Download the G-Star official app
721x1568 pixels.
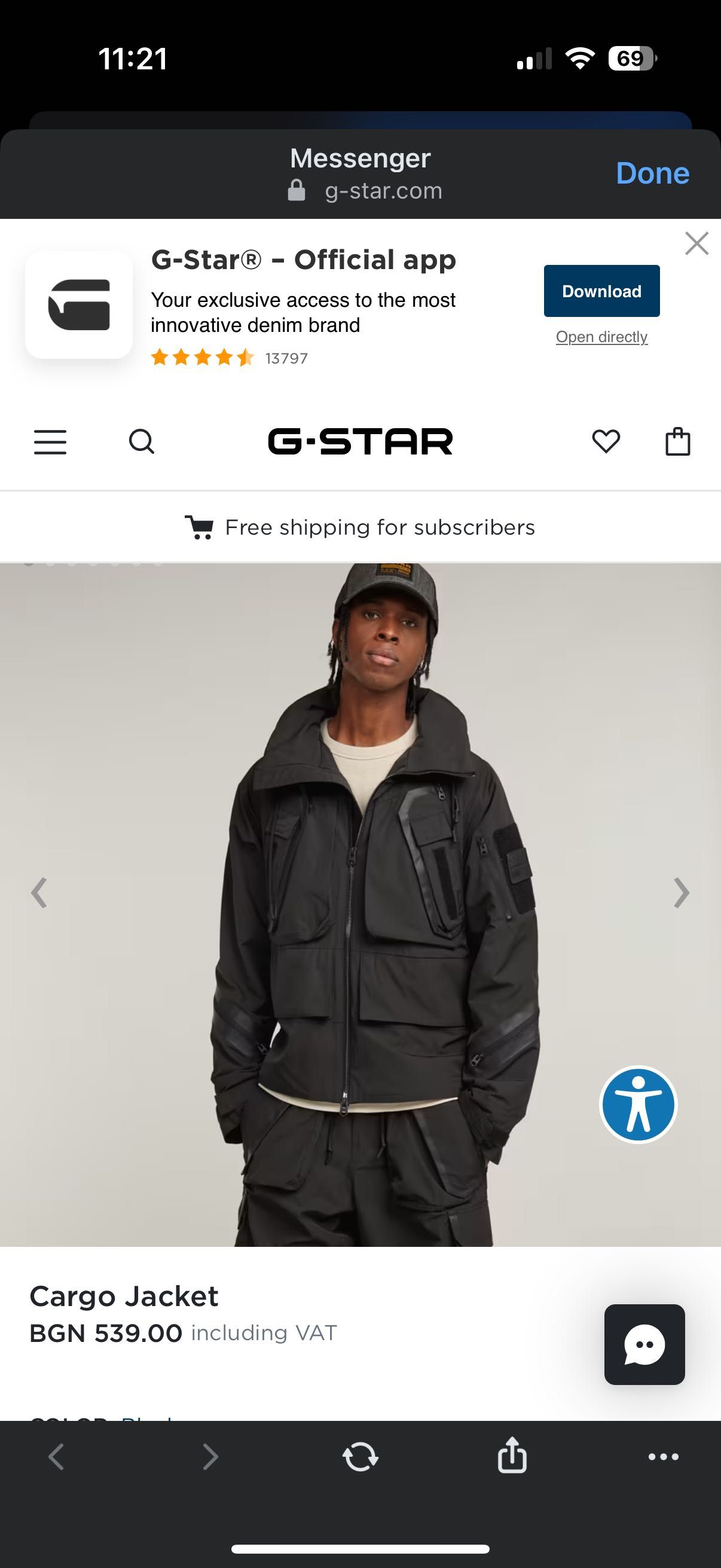point(601,291)
